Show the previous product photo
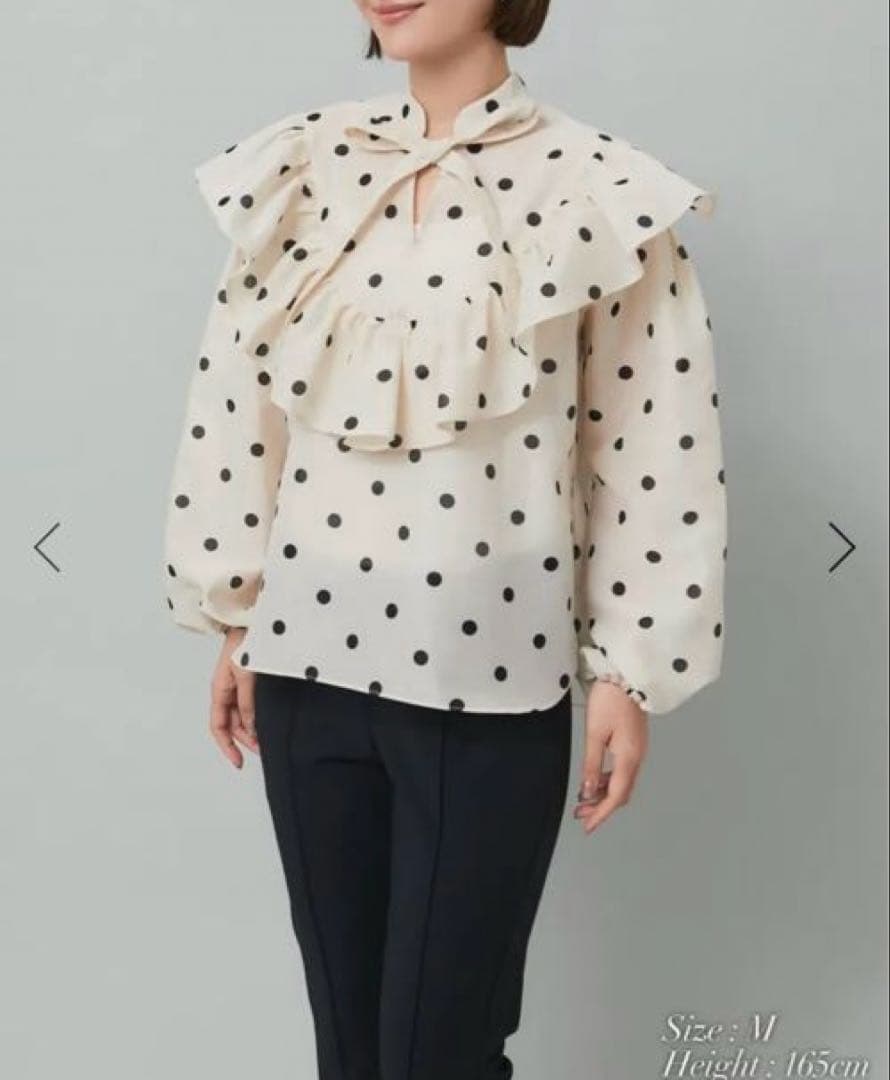Screen dimensions: 890x1080 pos(47,547)
